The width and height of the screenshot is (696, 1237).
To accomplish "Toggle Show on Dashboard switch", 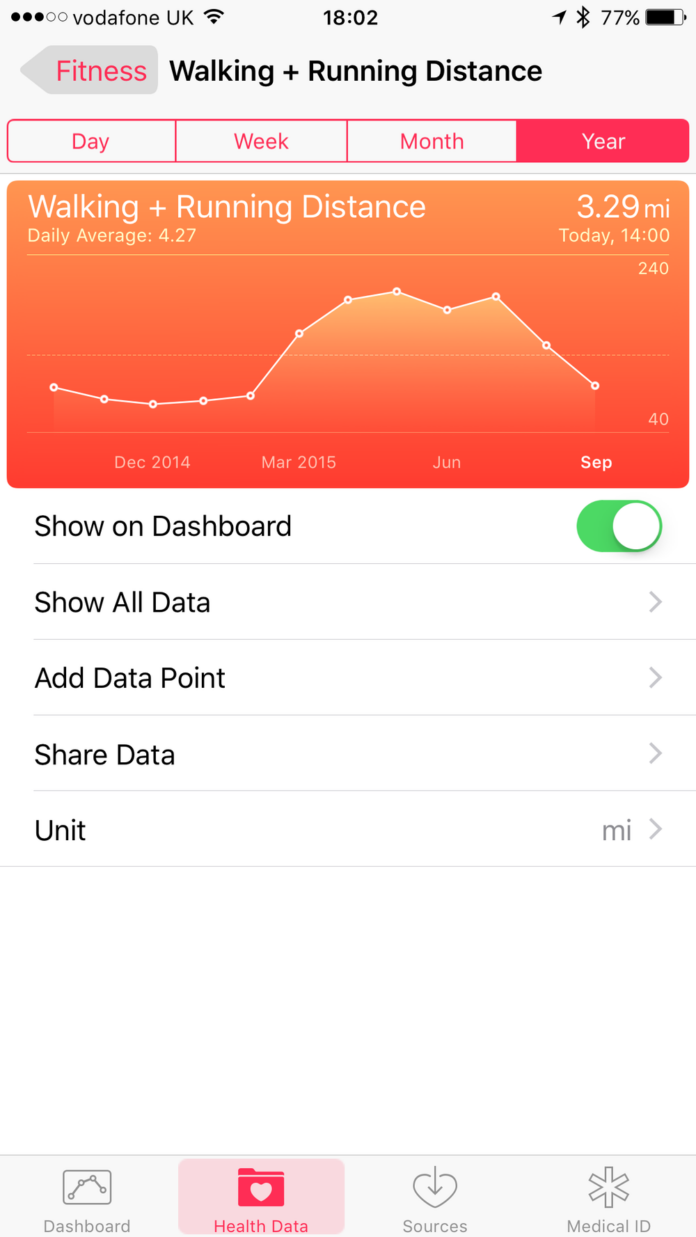I will (619, 526).
